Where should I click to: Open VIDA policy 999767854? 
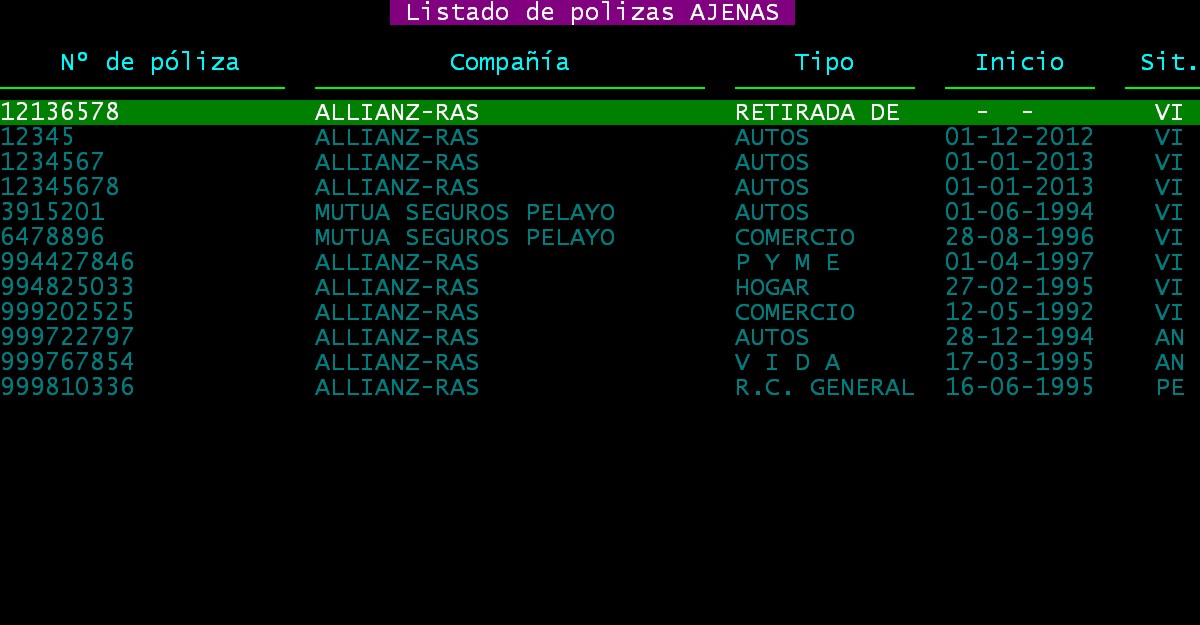click(x=67, y=362)
